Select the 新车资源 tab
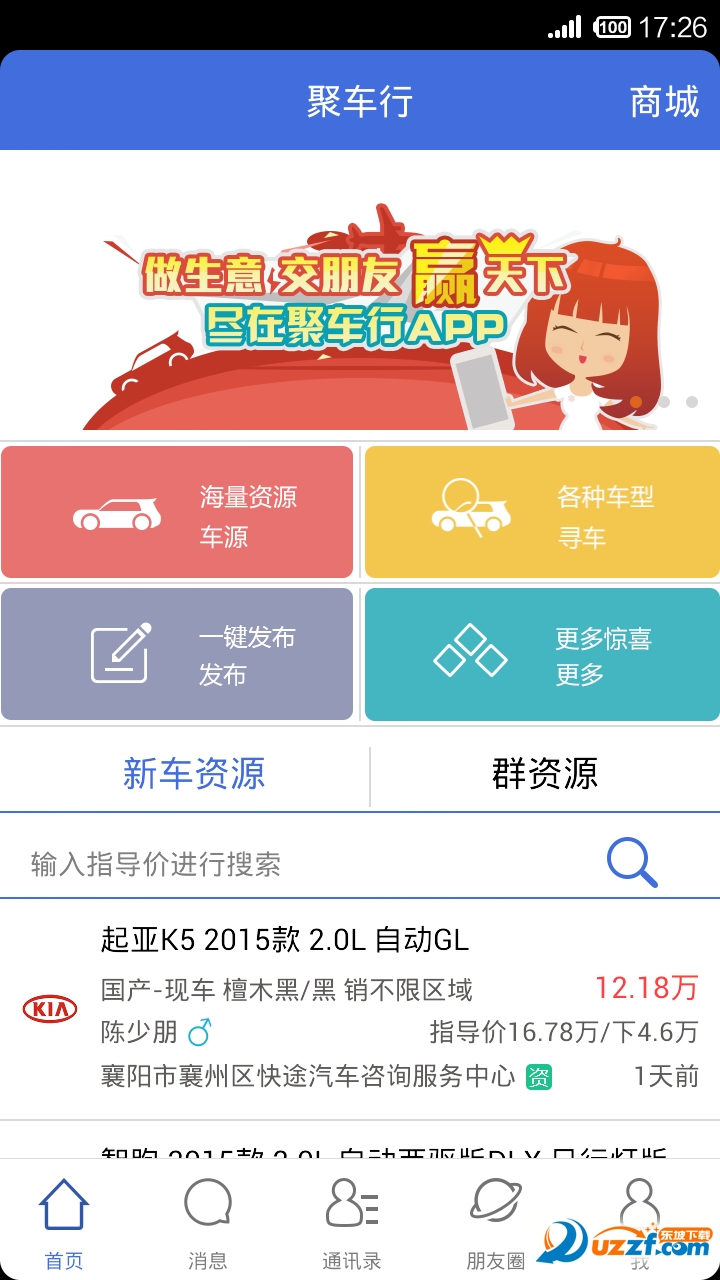The width and height of the screenshot is (720, 1280). (x=193, y=771)
